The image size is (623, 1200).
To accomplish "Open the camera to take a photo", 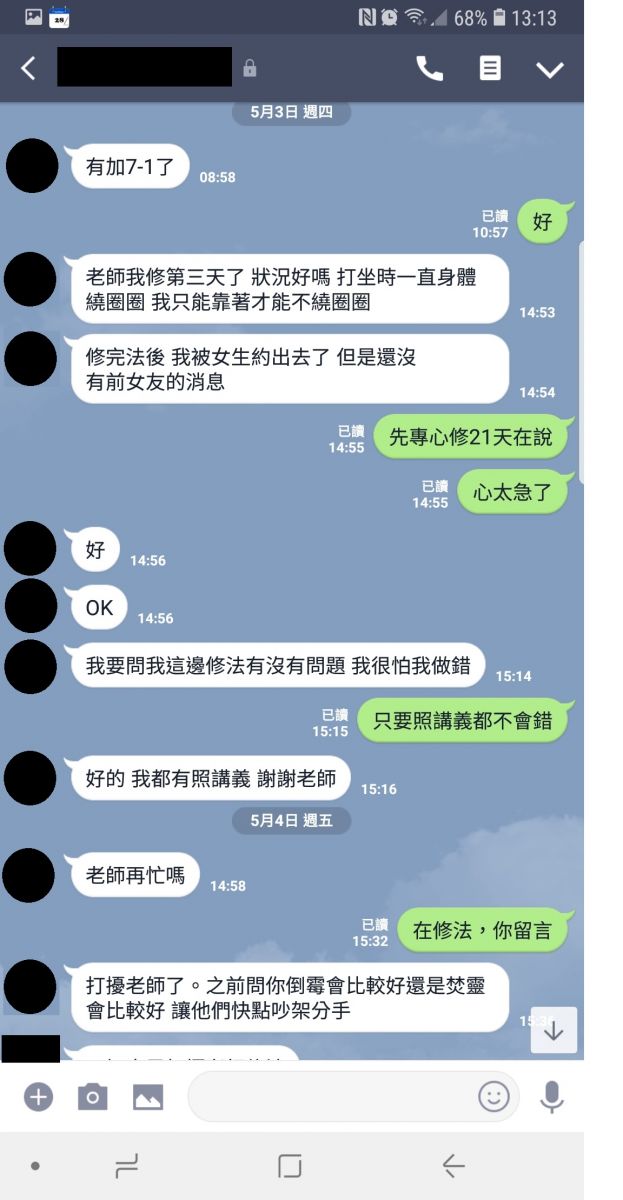I will (92, 1097).
